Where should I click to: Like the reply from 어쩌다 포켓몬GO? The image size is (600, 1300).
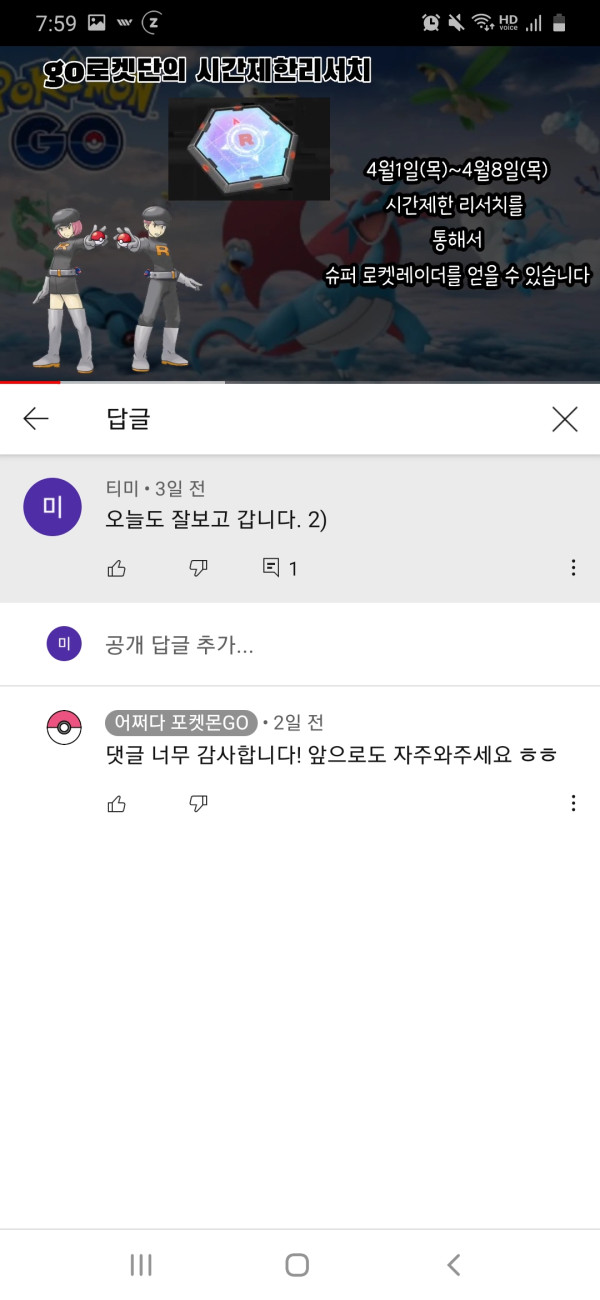[117, 803]
